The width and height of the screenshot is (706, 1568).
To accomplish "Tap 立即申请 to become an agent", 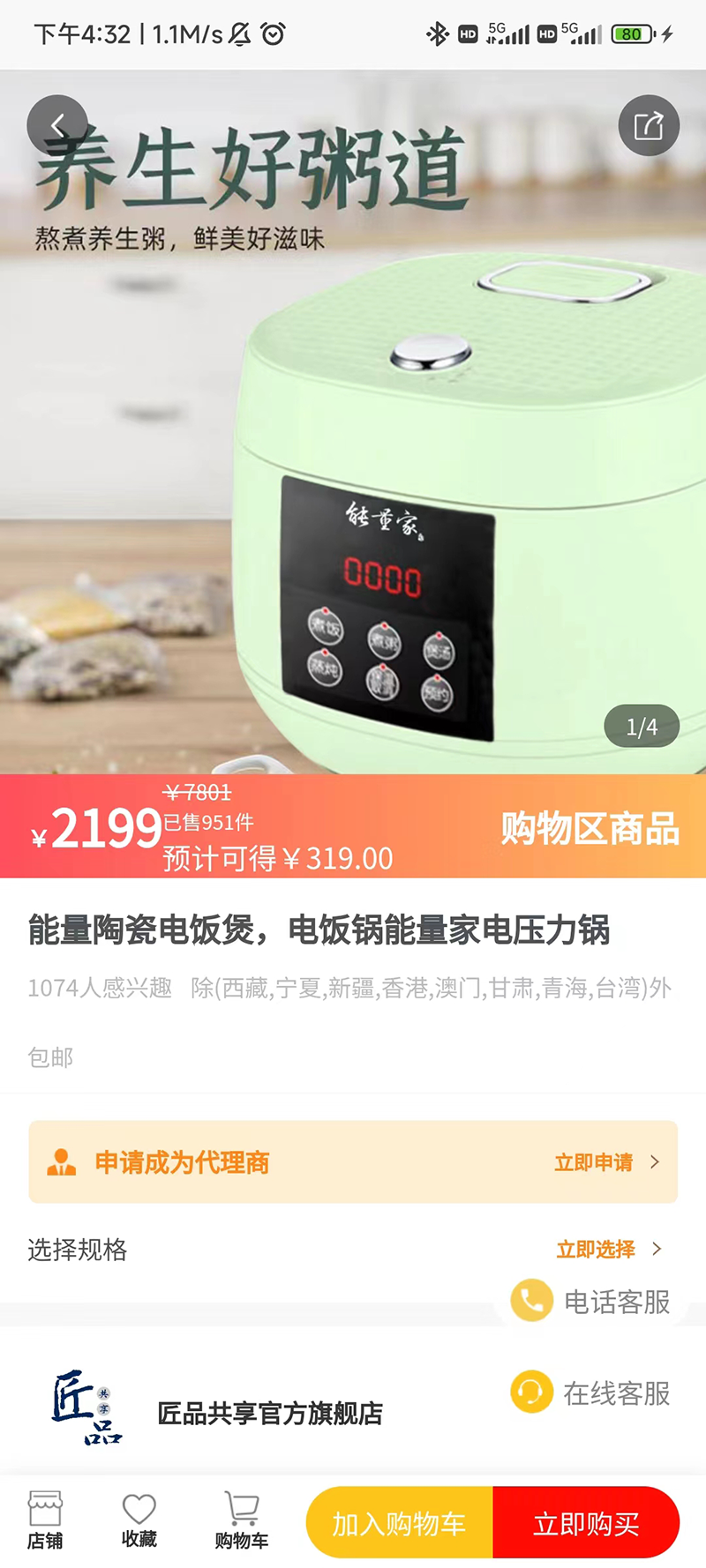I will pyautogui.click(x=606, y=1162).
